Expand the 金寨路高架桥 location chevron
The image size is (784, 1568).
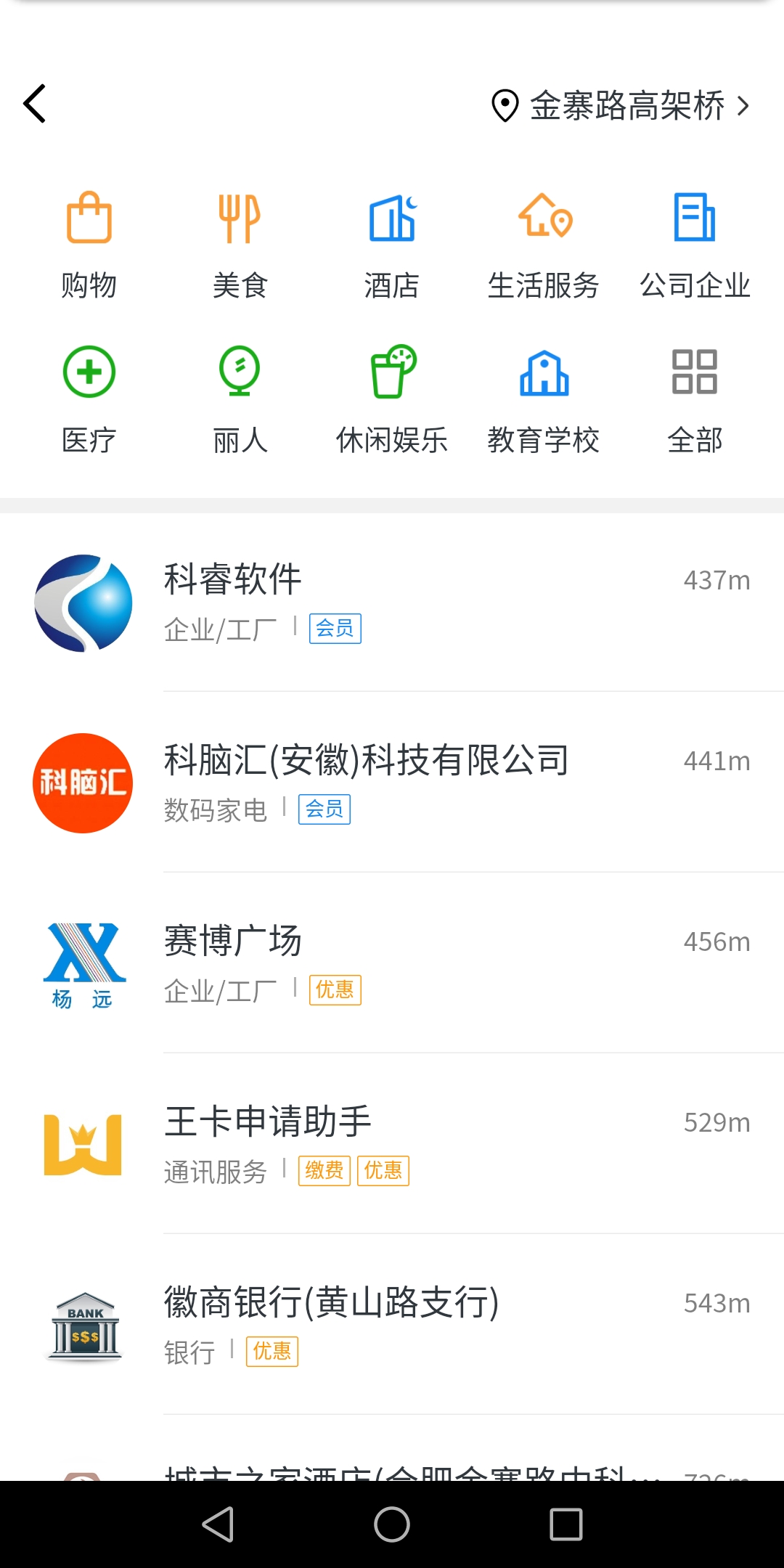pyautogui.click(x=745, y=105)
